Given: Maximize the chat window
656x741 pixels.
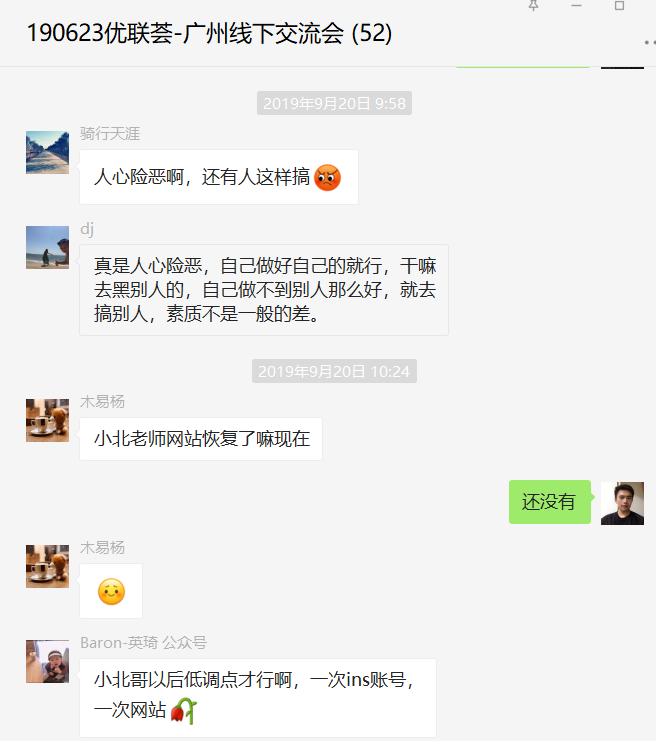Looking at the screenshot, I should click(619, 5).
